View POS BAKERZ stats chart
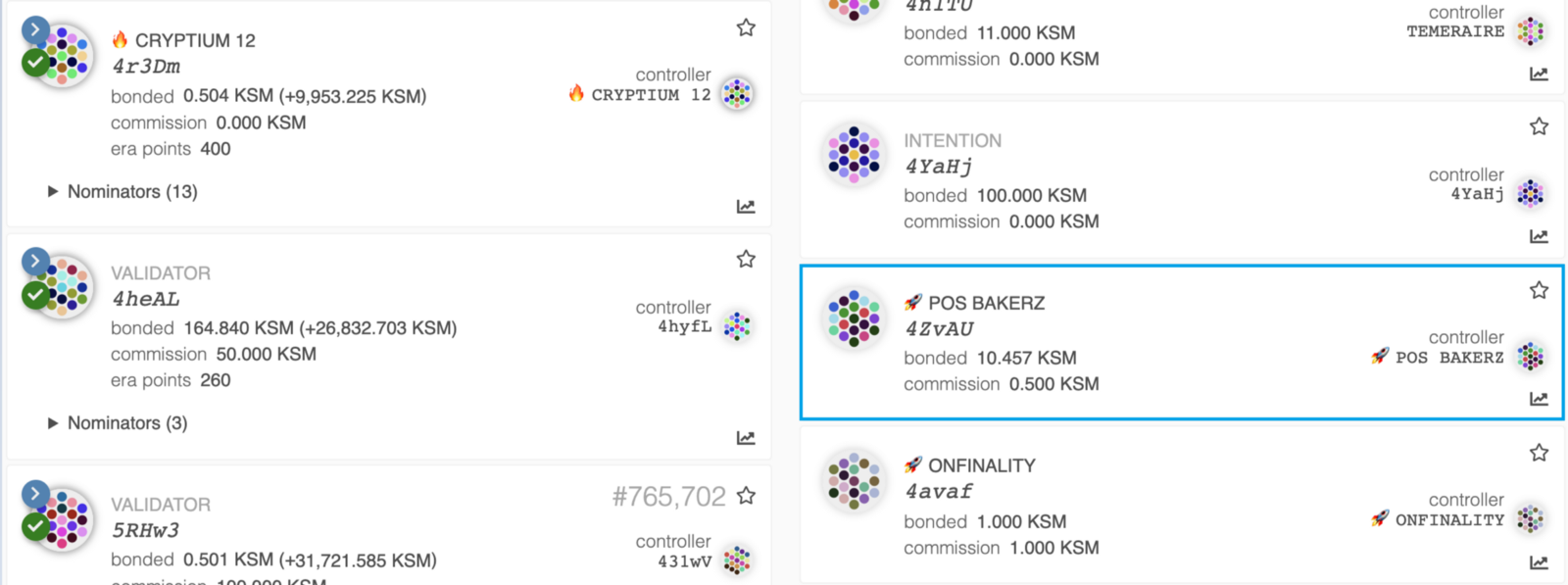This screenshot has height=585, width=1568. coord(1539,399)
